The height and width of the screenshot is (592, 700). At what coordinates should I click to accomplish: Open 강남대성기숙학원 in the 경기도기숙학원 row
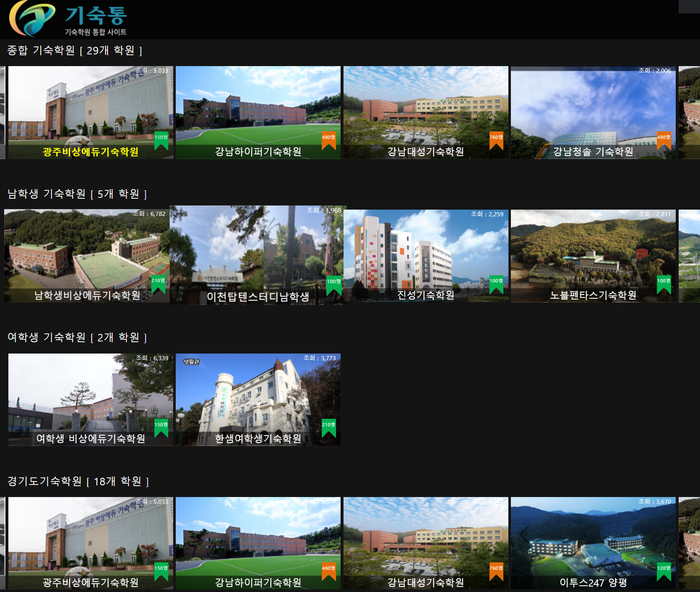[x=425, y=542]
